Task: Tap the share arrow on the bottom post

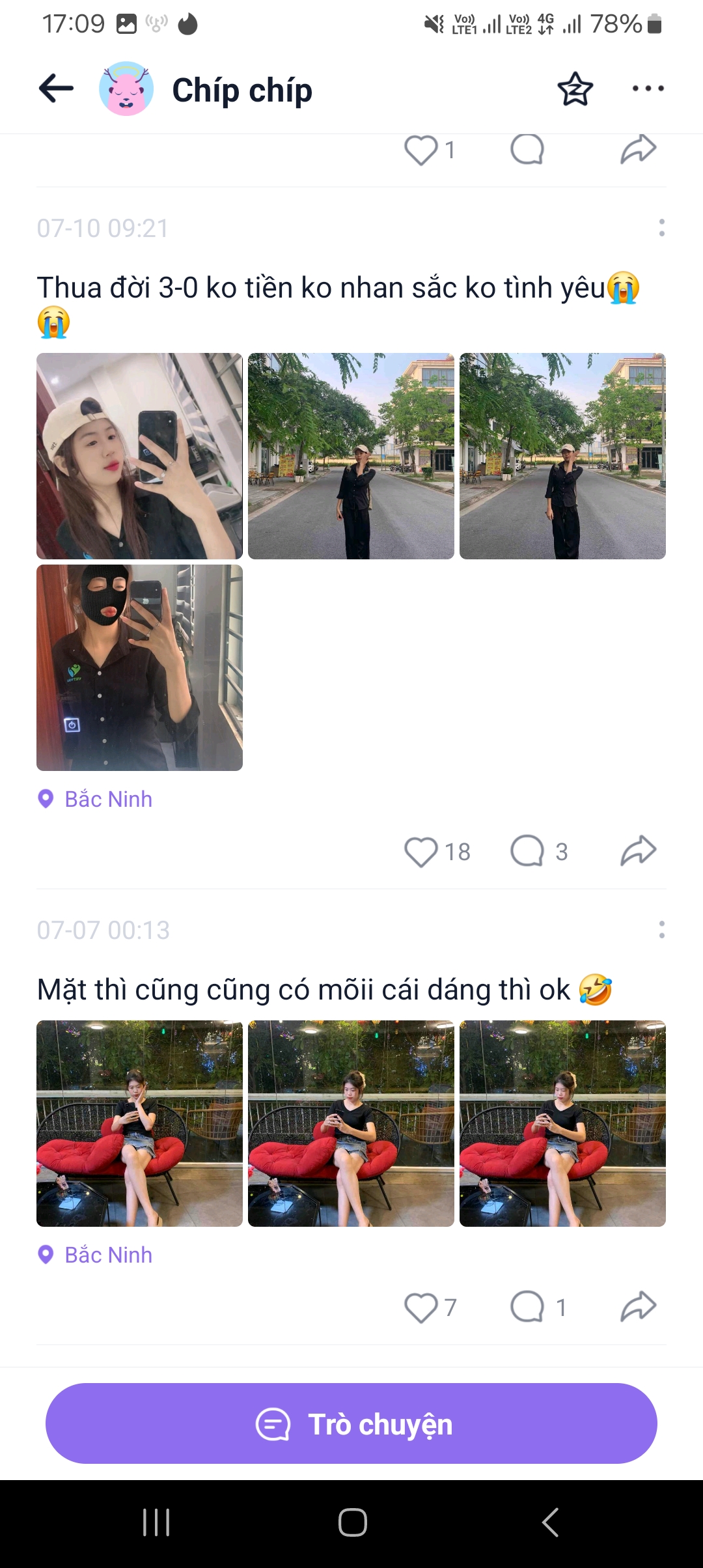Action: pos(638,1306)
